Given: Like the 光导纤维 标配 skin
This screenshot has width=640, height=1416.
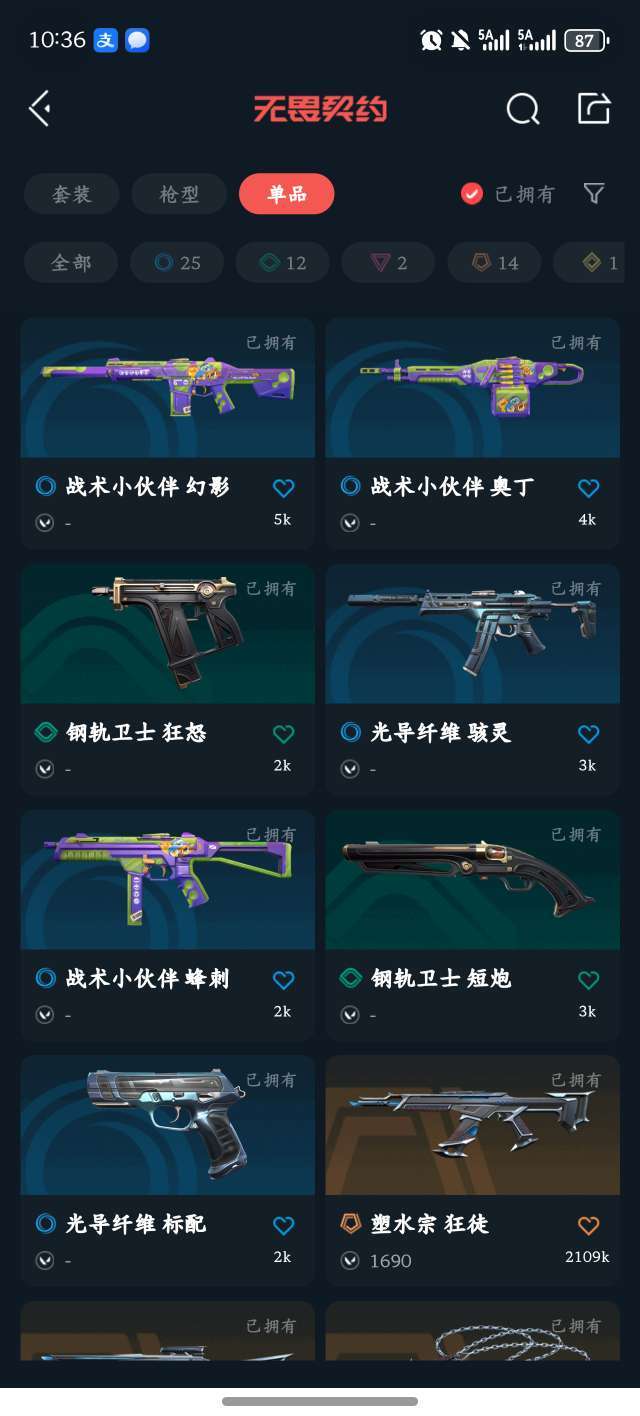Looking at the screenshot, I should (x=283, y=1225).
